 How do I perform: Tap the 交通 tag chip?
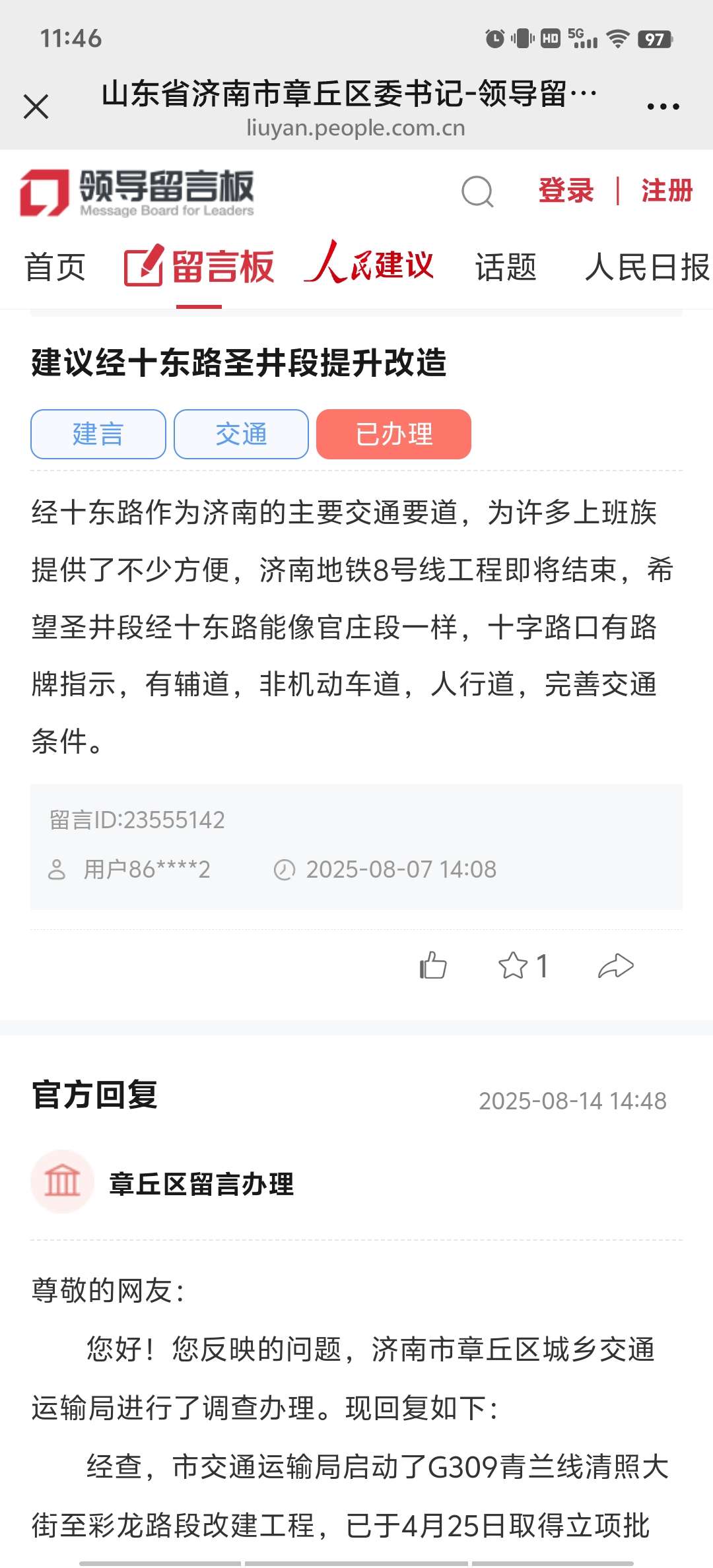[x=241, y=434]
